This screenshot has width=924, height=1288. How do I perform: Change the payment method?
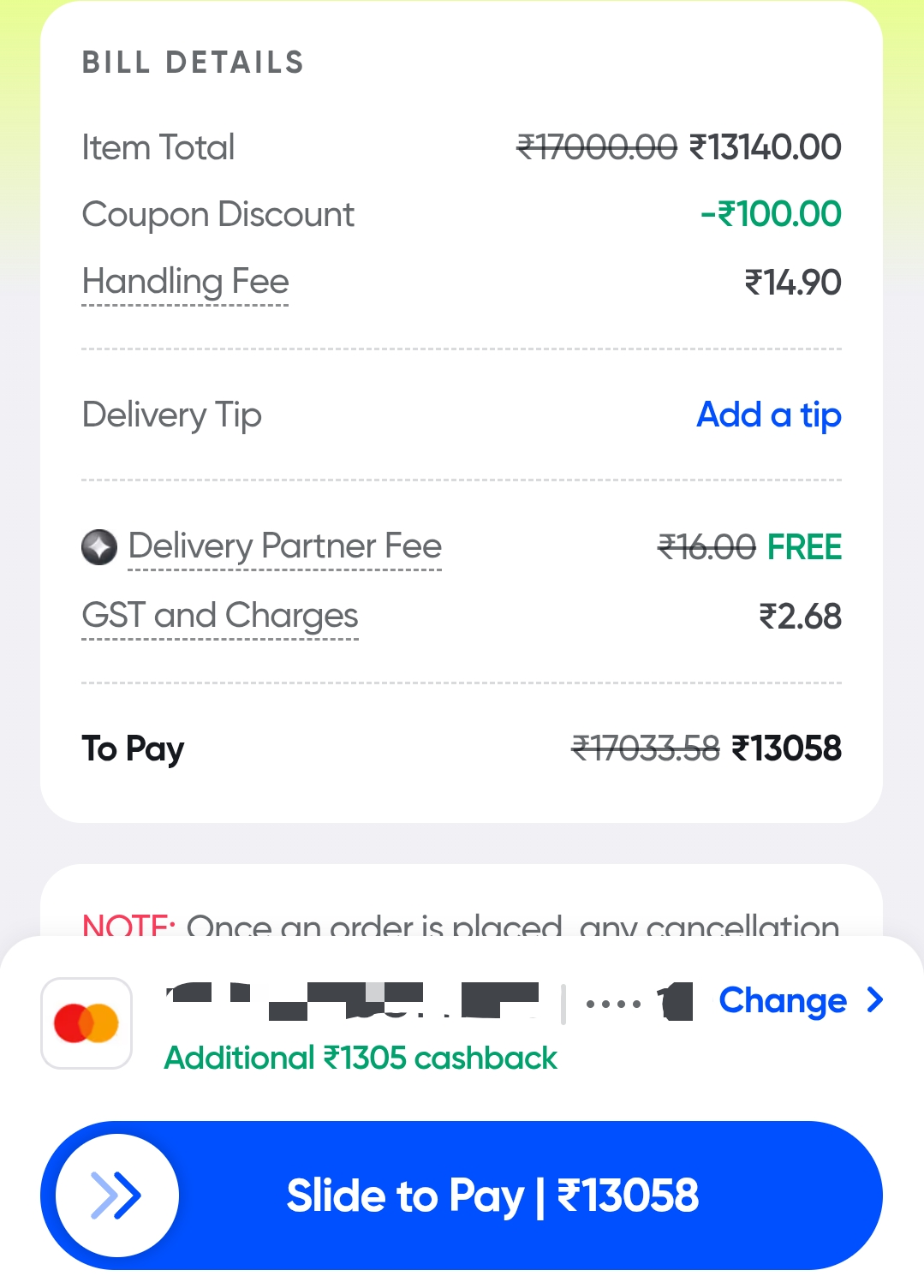point(800,1000)
